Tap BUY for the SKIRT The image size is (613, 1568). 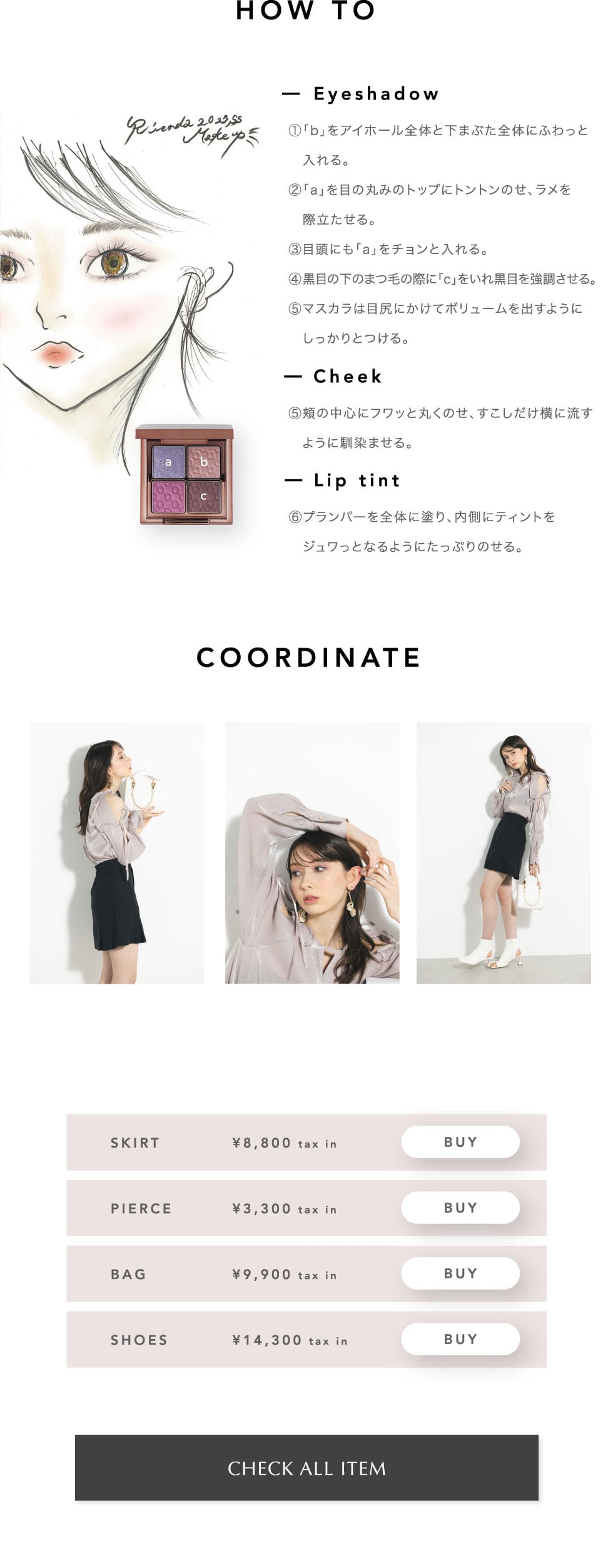click(x=460, y=1142)
